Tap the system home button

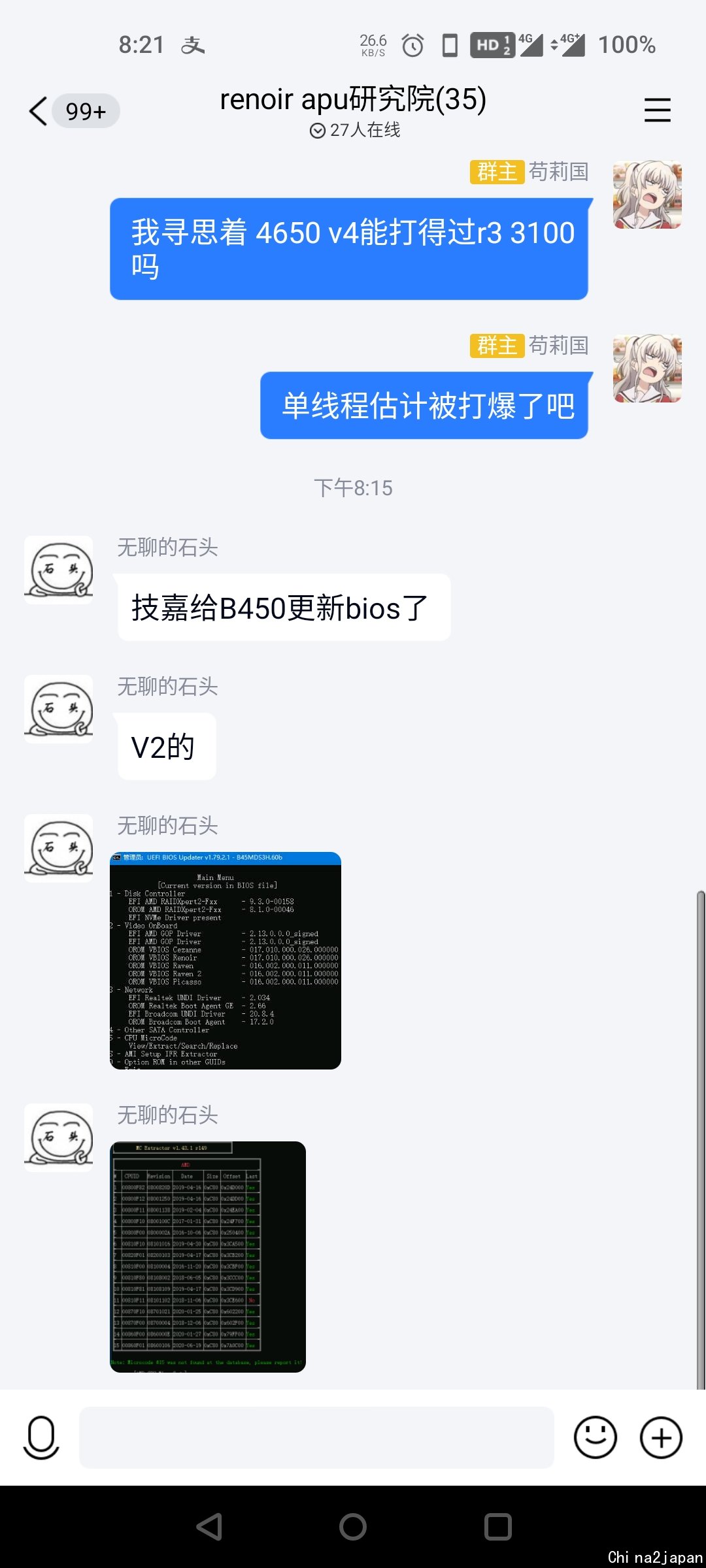tap(353, 1527)
